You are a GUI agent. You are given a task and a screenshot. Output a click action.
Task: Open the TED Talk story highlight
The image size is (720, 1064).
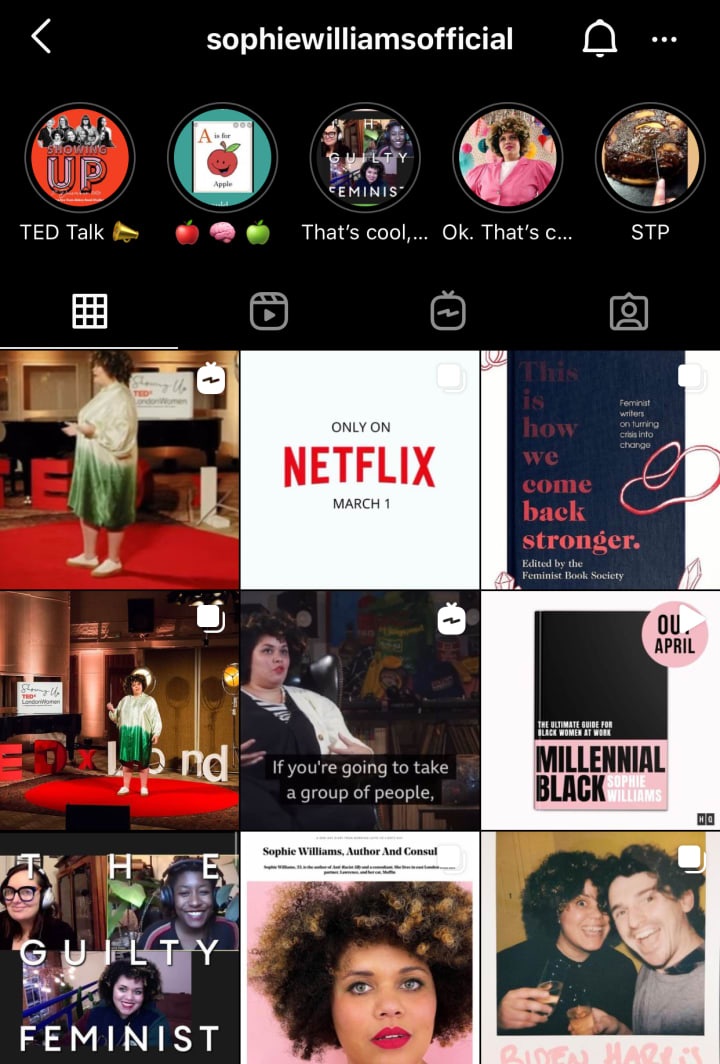80,157
